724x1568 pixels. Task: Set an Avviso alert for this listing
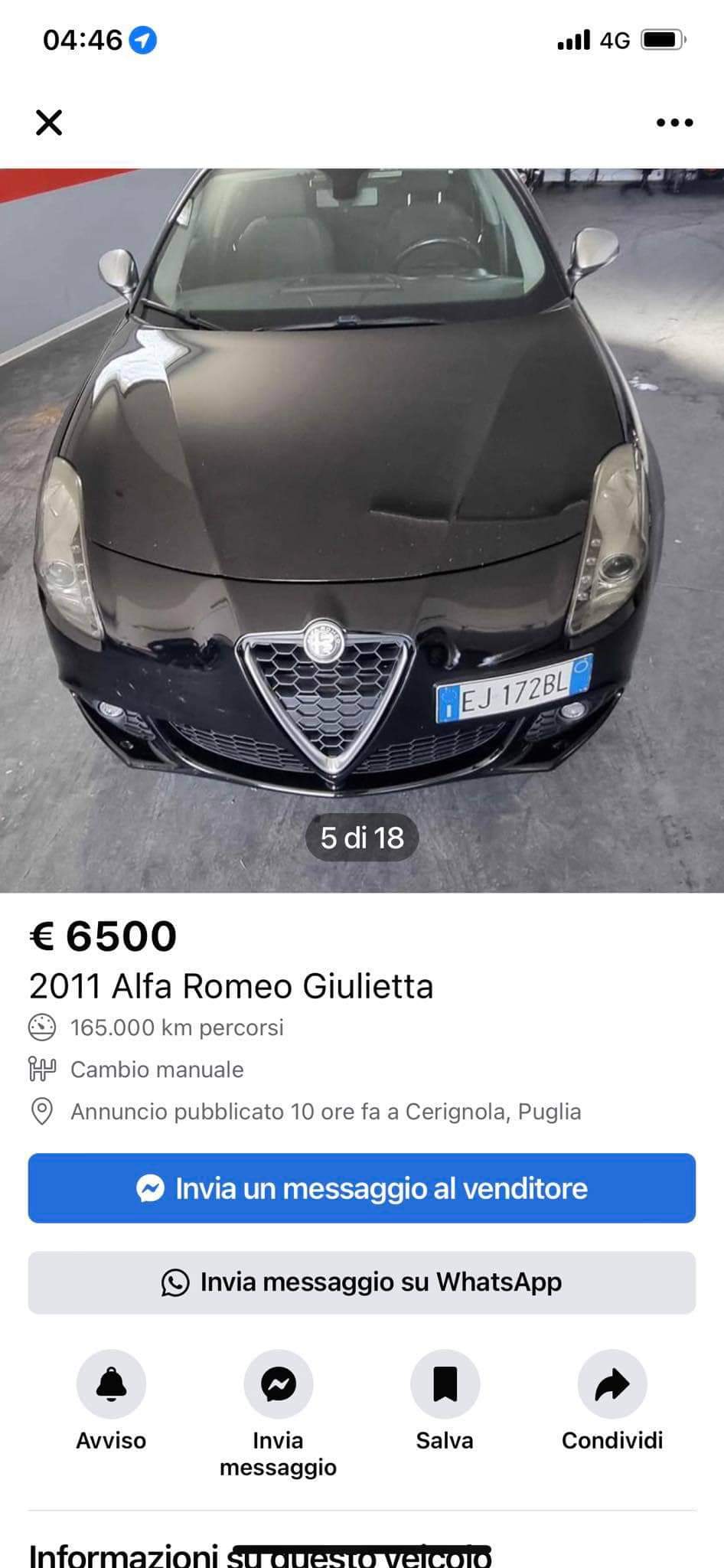[x=111, y=1384]
